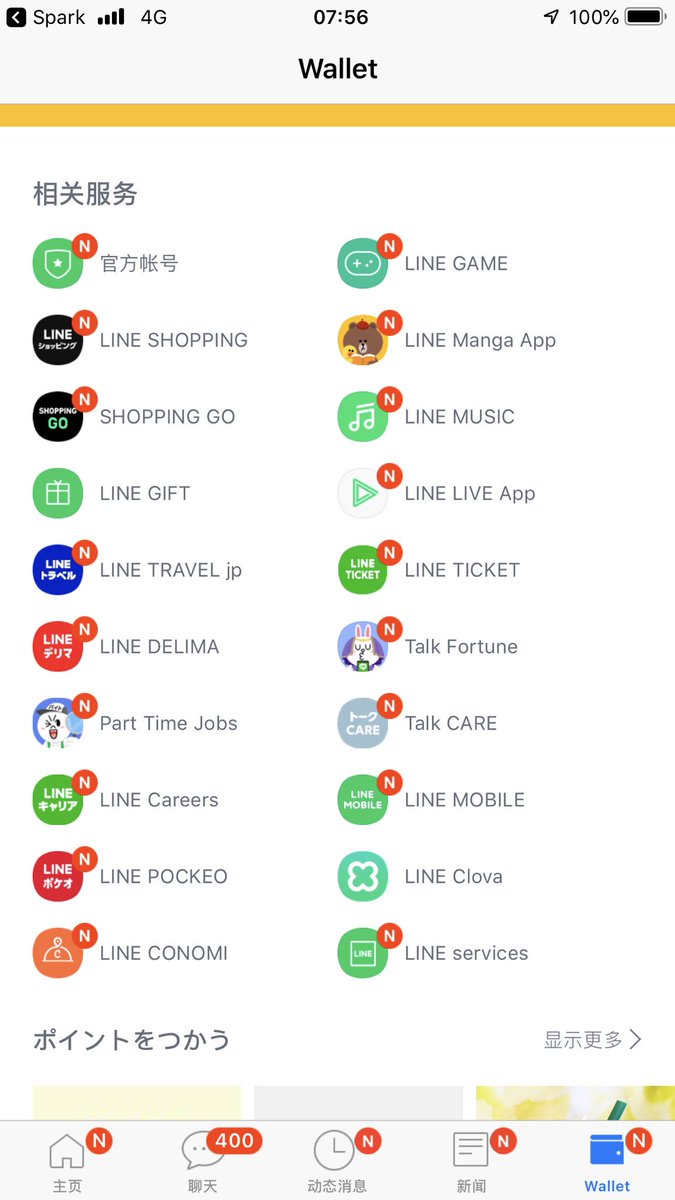Viewport: 675px width, 1200px height.
Task: Switch to the 主页 tab
Action: pyautogui.click(x=67, y=1162)
